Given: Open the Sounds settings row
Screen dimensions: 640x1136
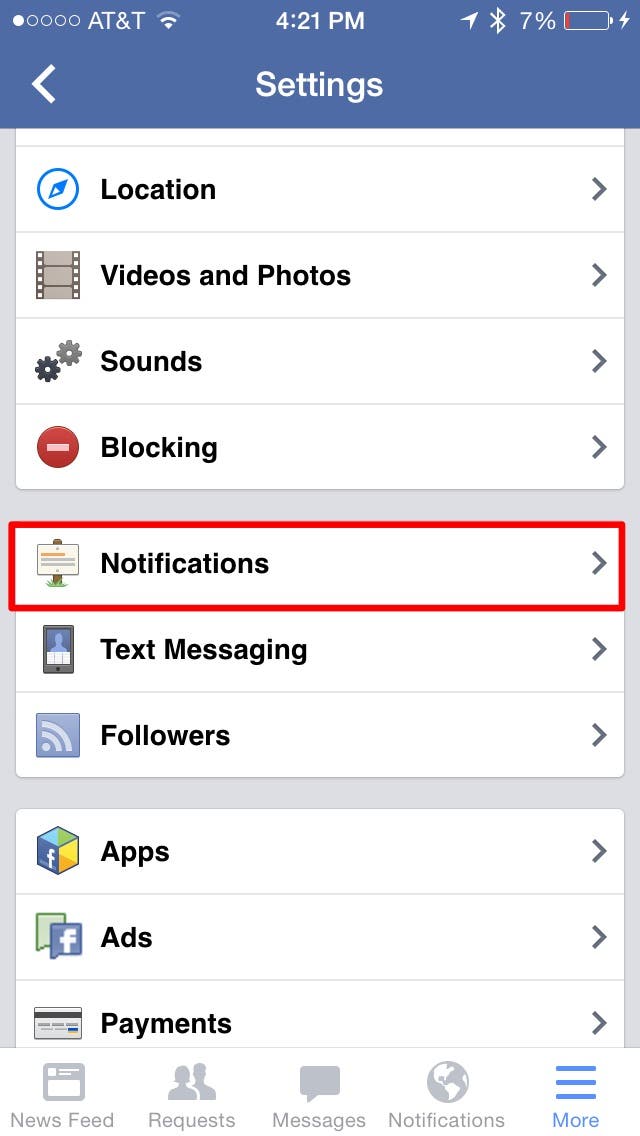Looking at the screenshot, I should 320,361.
